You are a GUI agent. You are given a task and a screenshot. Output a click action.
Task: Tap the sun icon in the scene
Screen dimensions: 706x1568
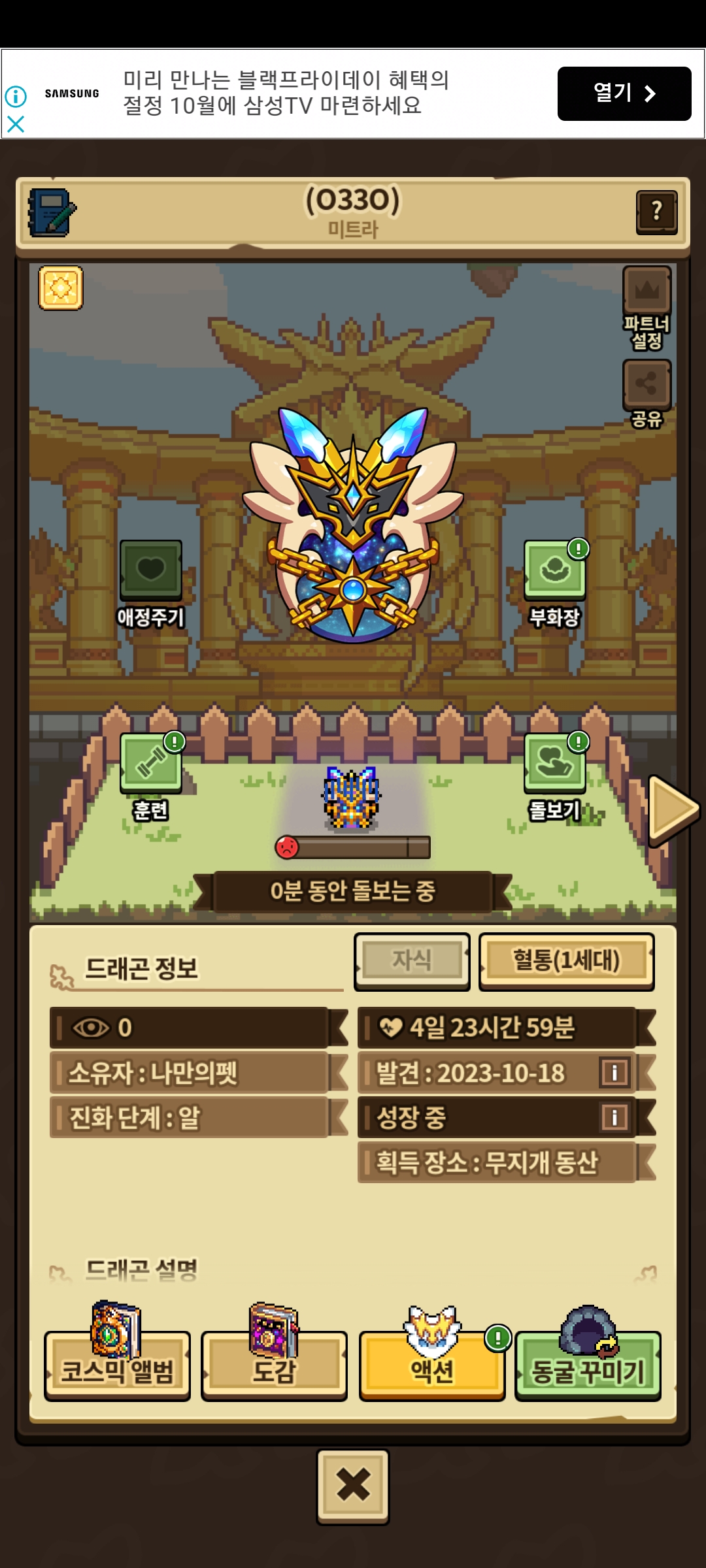(61, 287)
